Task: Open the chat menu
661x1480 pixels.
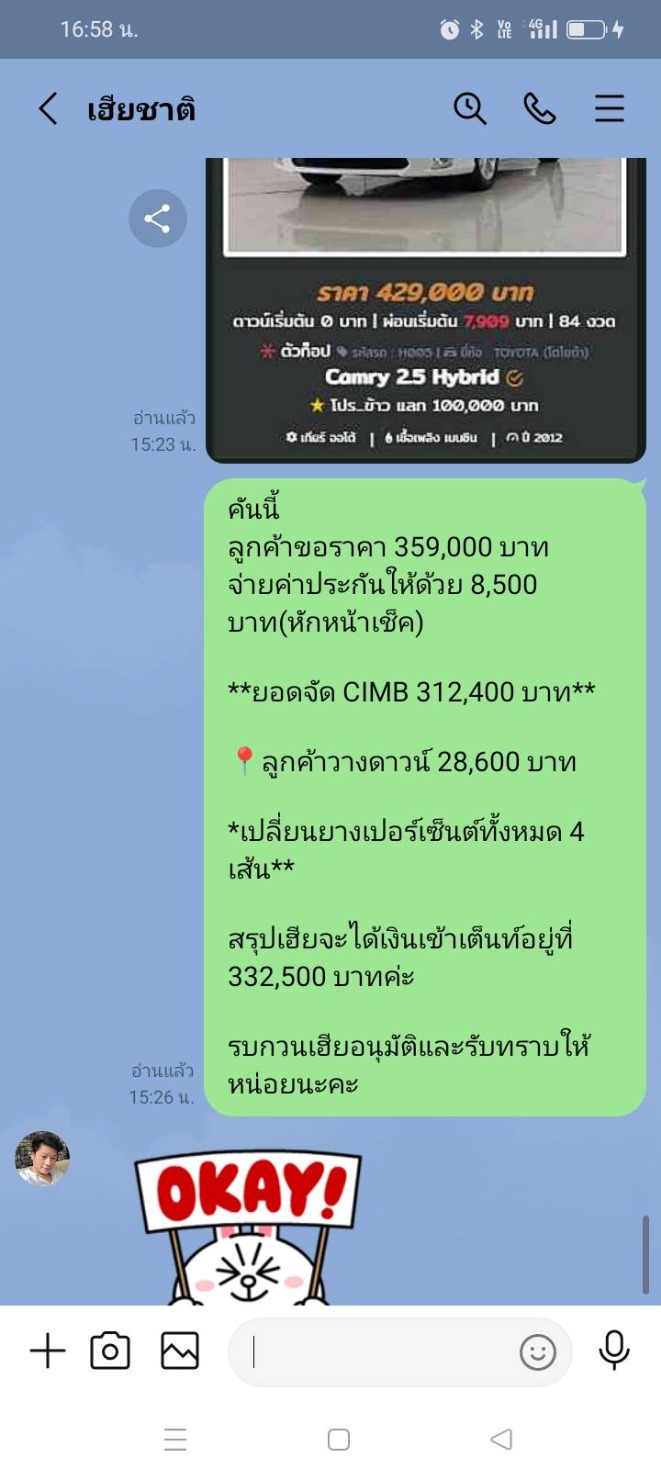Action: point(609,108)
